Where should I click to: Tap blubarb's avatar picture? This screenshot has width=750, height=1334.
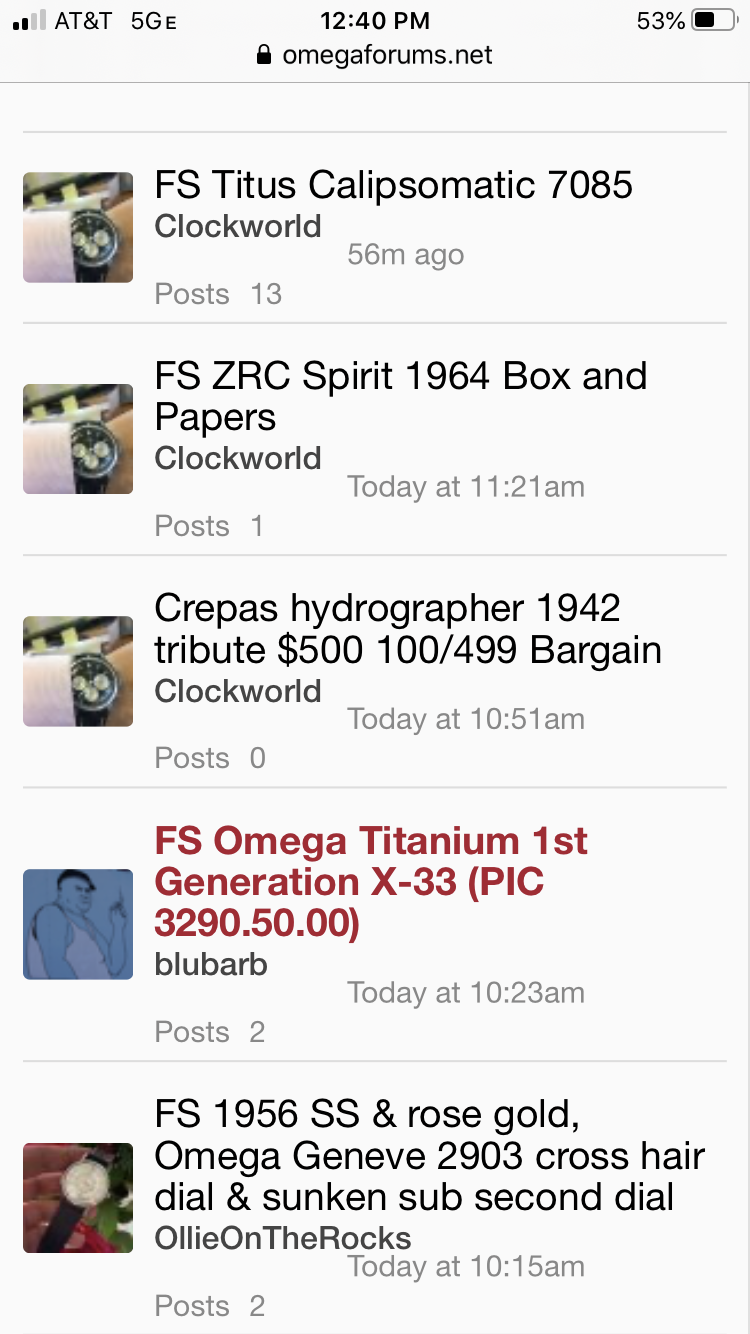[78, 924]
